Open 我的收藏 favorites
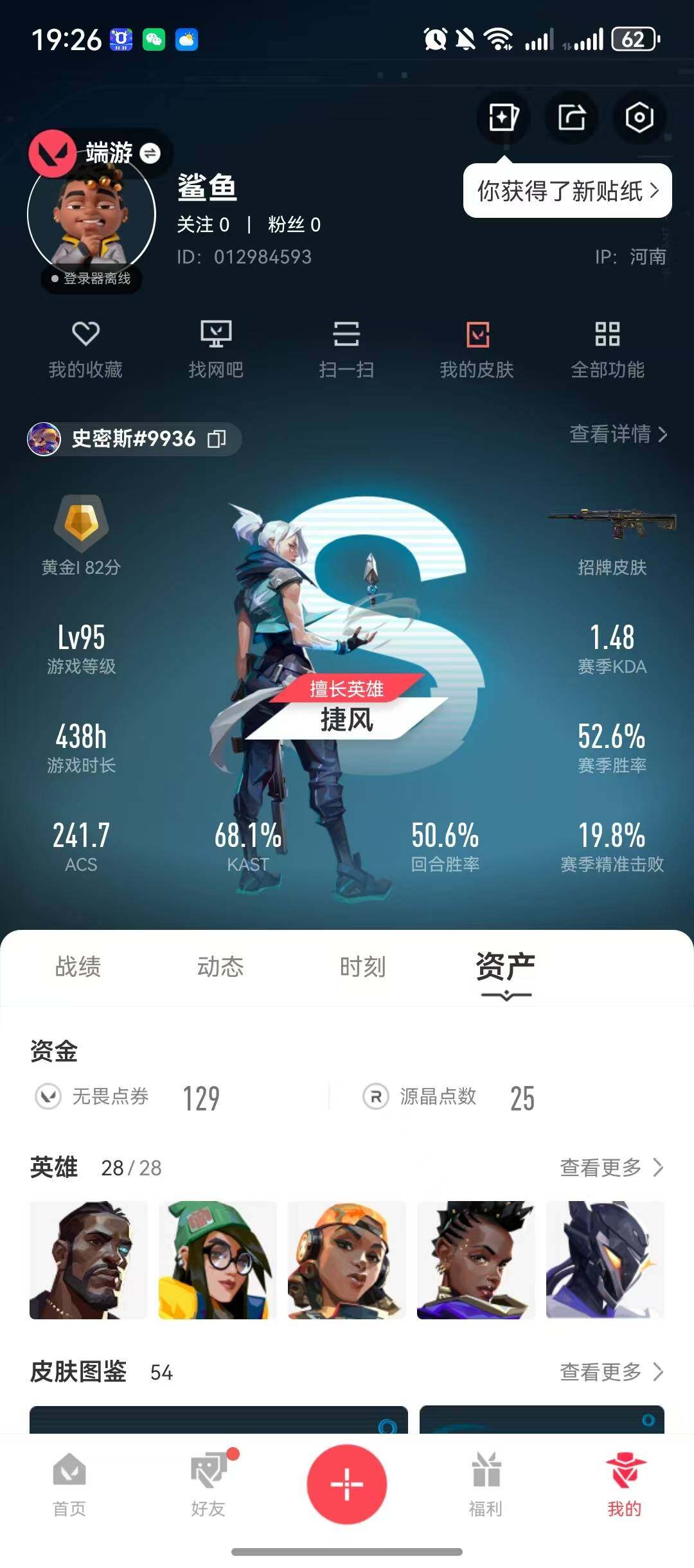Screen dimensions: 694x1568 tap(88, 347)
